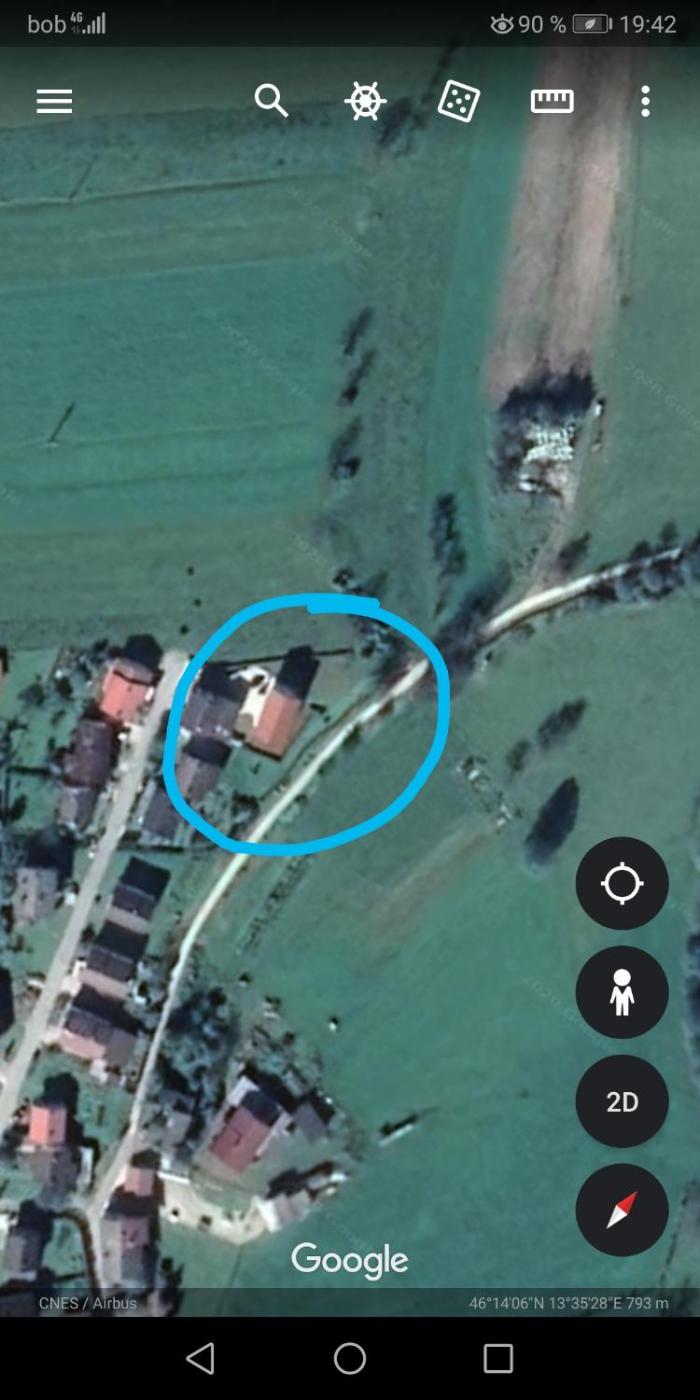Reset orientation with the compass button
The width and height of the screenshot is (700, 1400).
(x=622, y=1210)
